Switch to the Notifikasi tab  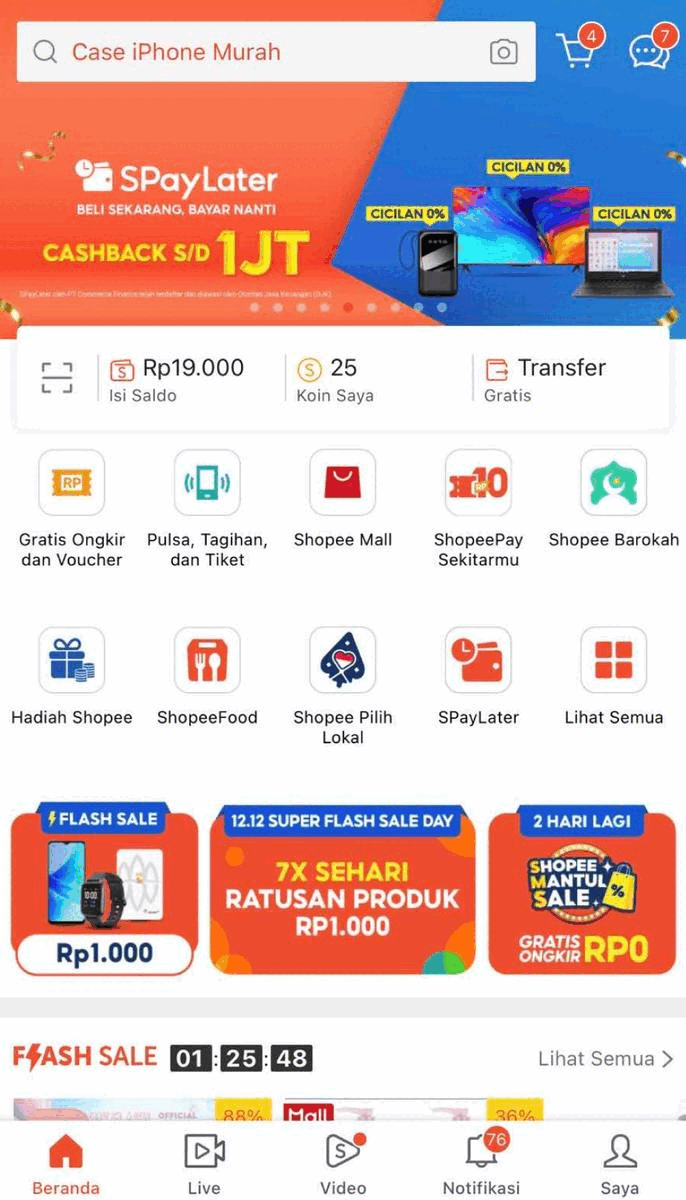pyautogui.click(x=481, y=1163)
